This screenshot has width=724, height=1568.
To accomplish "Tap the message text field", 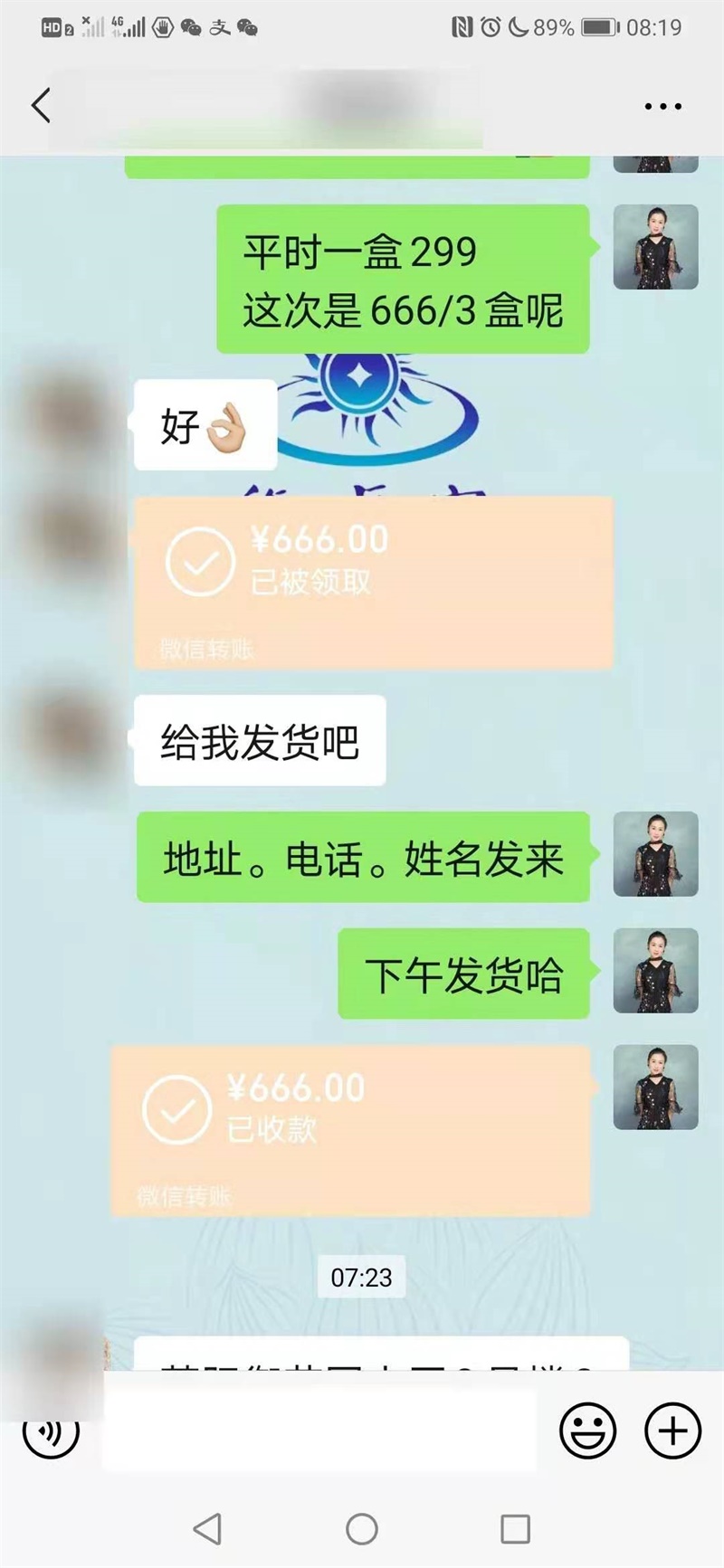I will coord(319,1430).
